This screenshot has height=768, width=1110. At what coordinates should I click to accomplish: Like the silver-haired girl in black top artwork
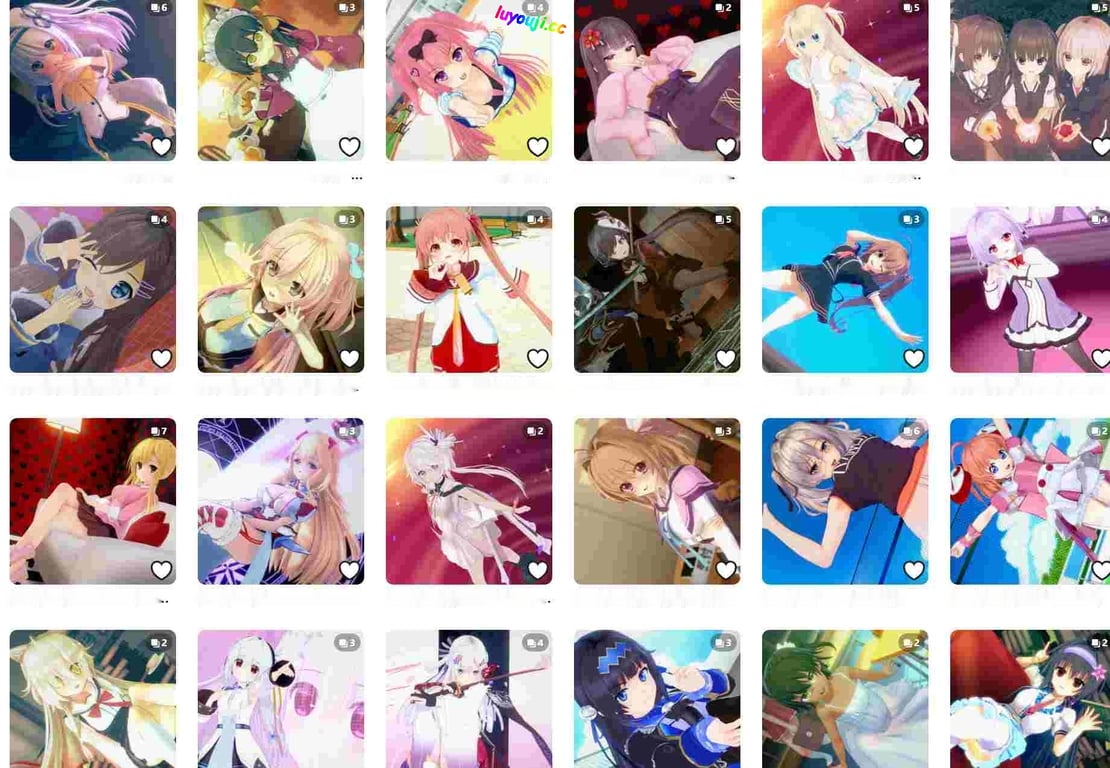913,570
